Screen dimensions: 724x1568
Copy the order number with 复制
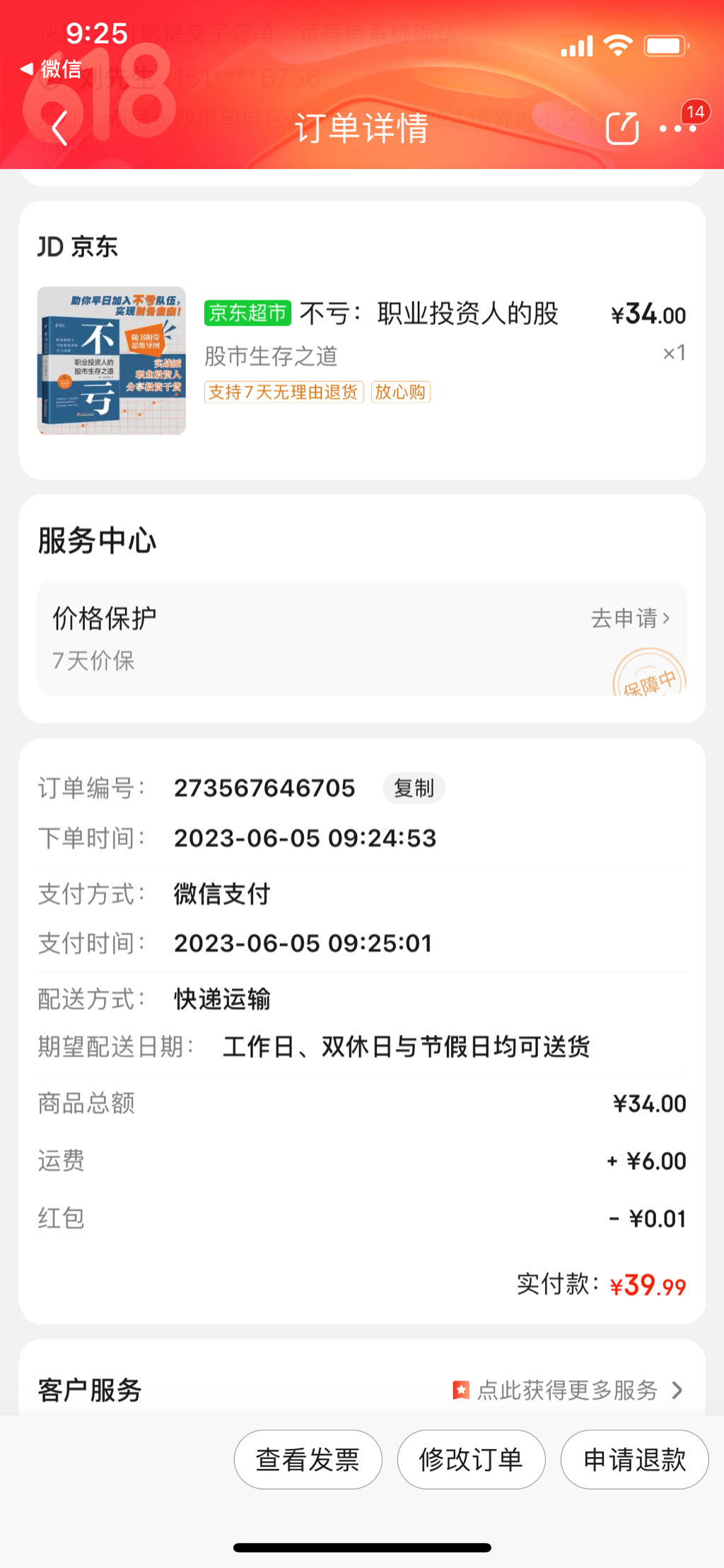click(414, 788)
